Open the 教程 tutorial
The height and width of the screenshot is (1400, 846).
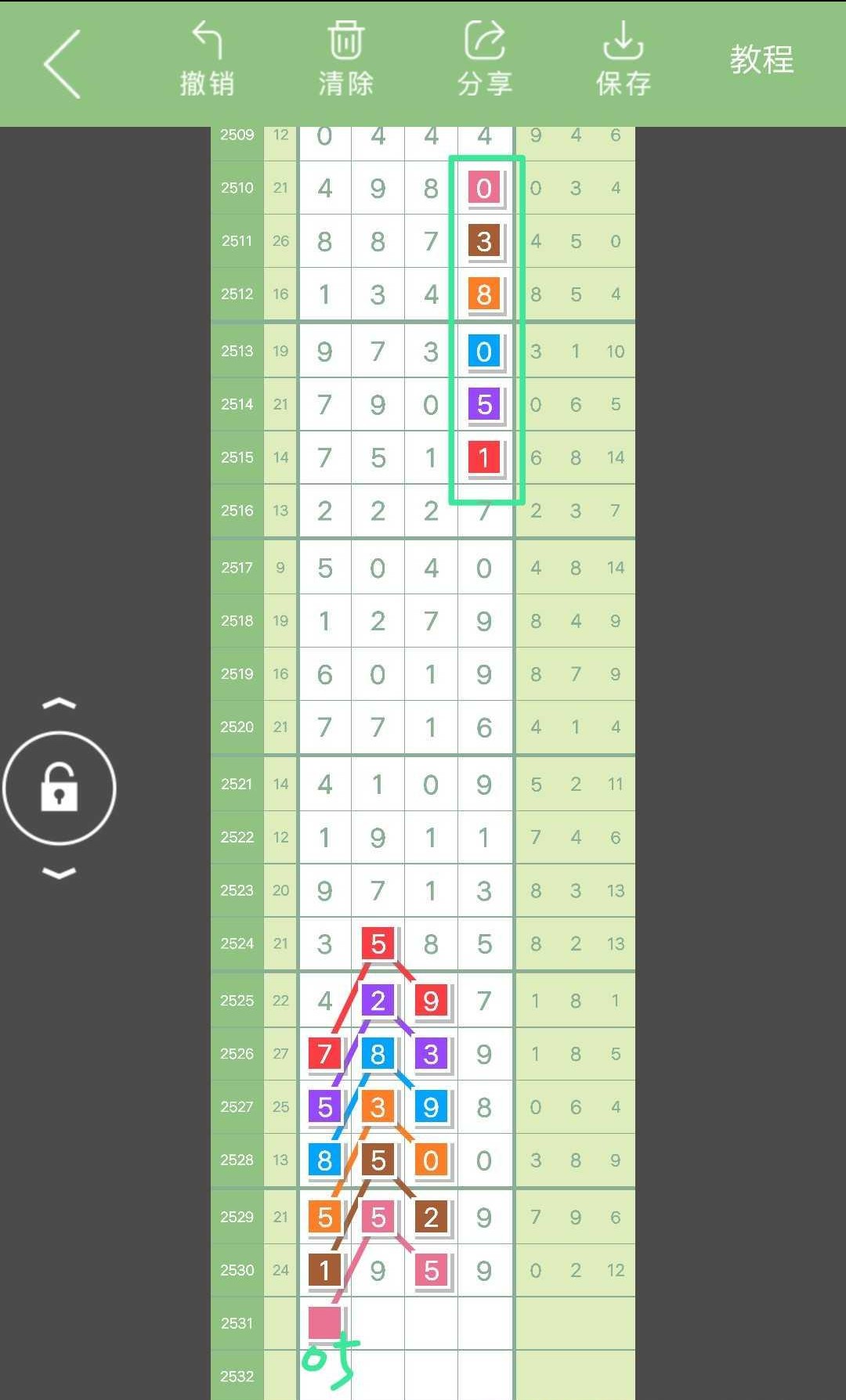point(761,60)
